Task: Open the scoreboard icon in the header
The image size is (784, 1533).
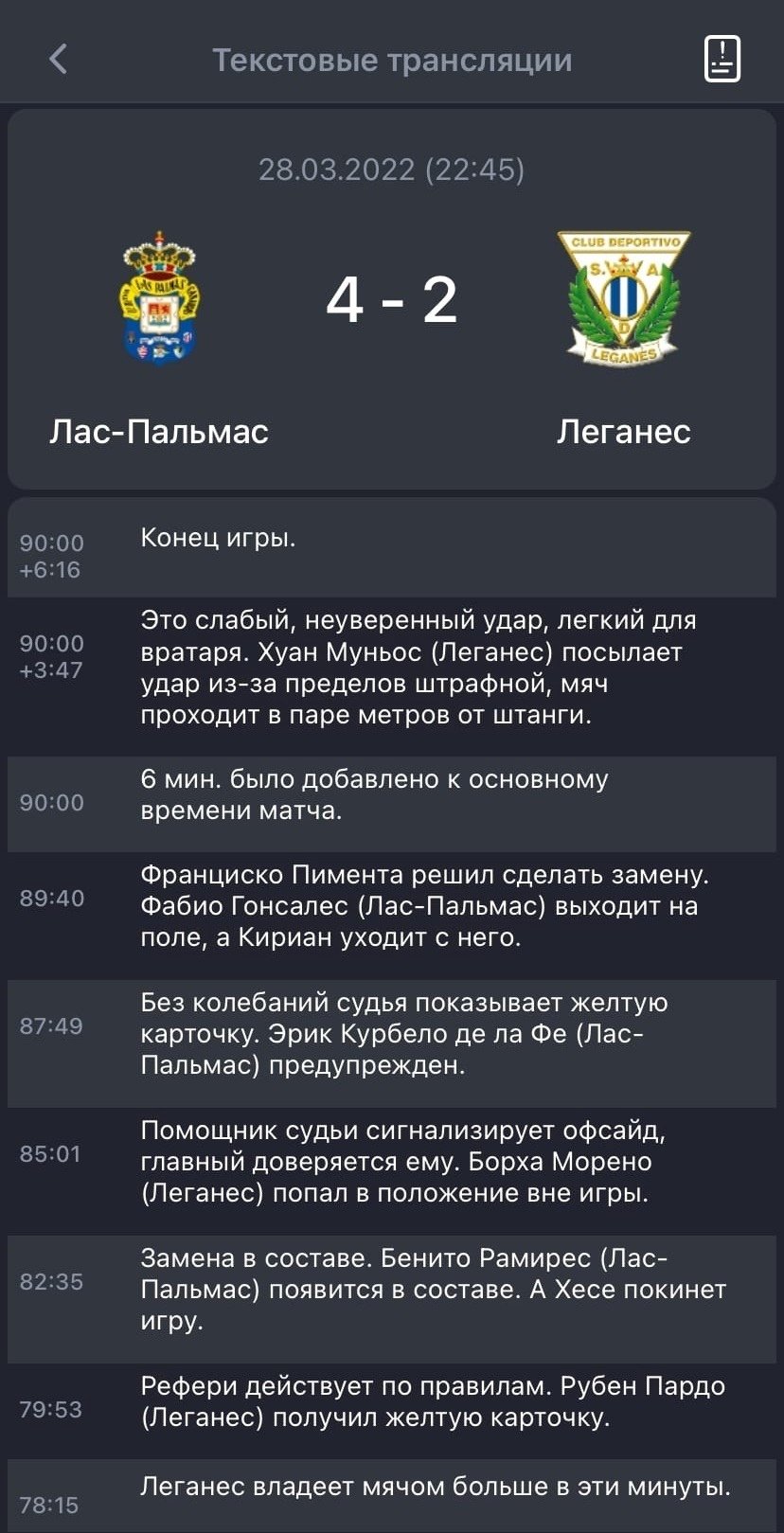Action: point(722,60)
